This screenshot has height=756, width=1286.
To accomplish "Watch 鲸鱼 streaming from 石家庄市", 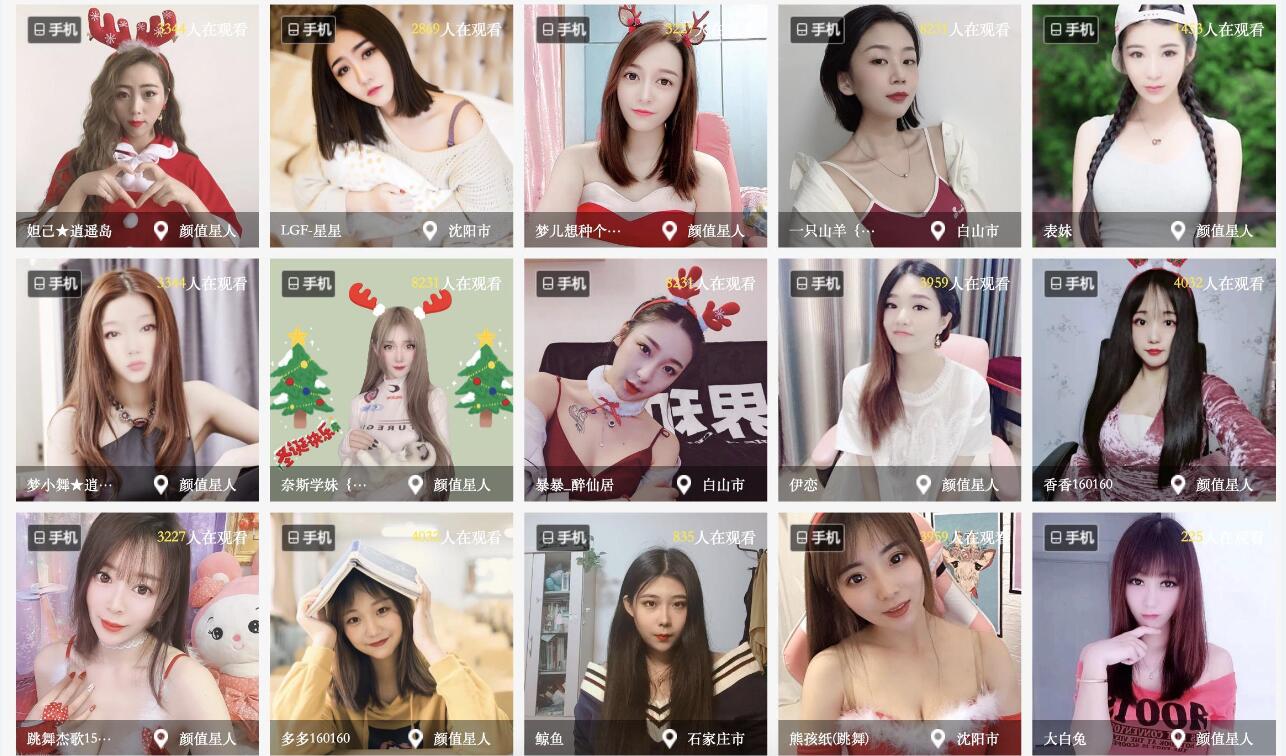I will (645, 633).
